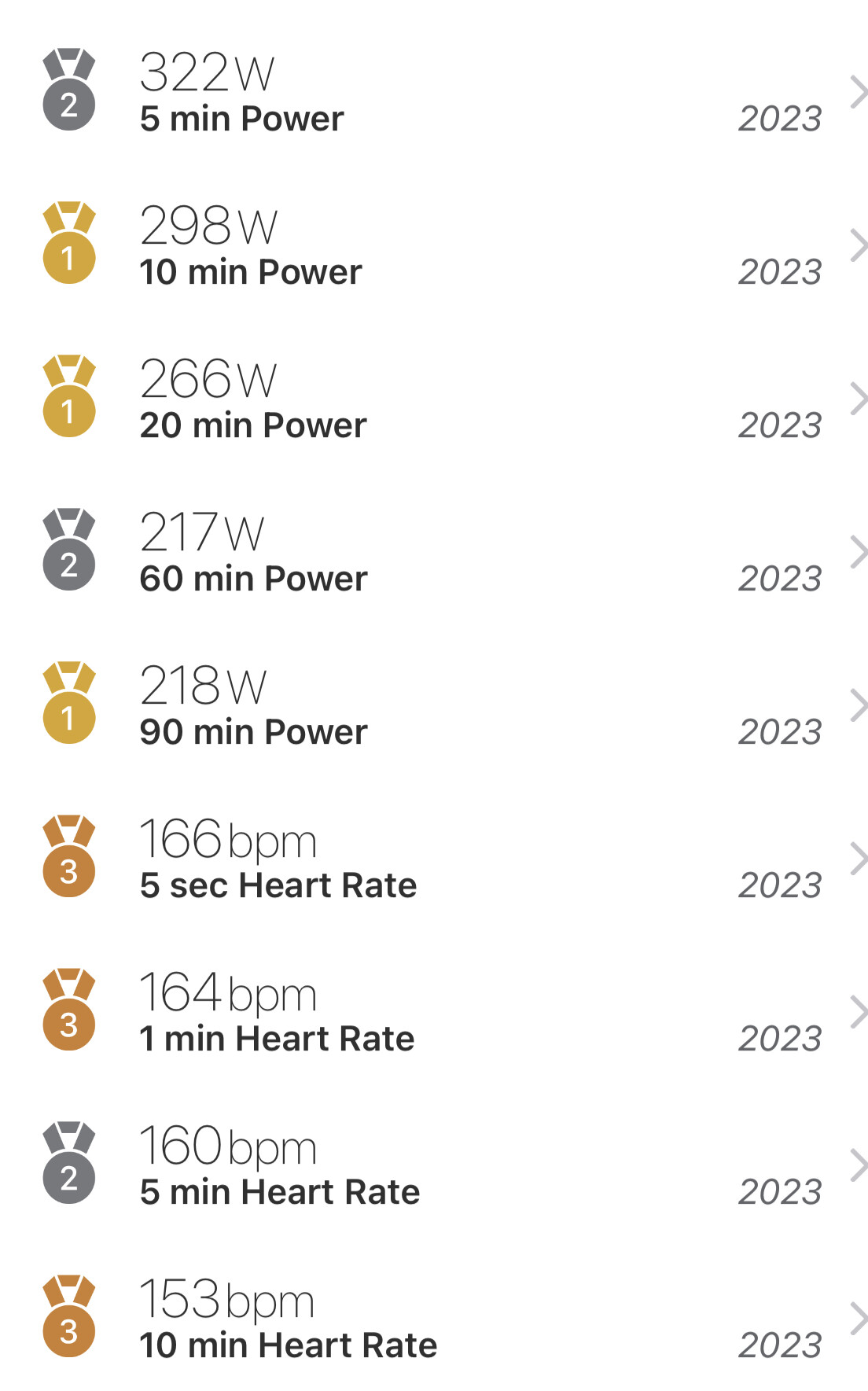This screenshot has height=1391, width=868.
Task: Tap the 5 min Heart Rate row
Action: click(432, 1166)
